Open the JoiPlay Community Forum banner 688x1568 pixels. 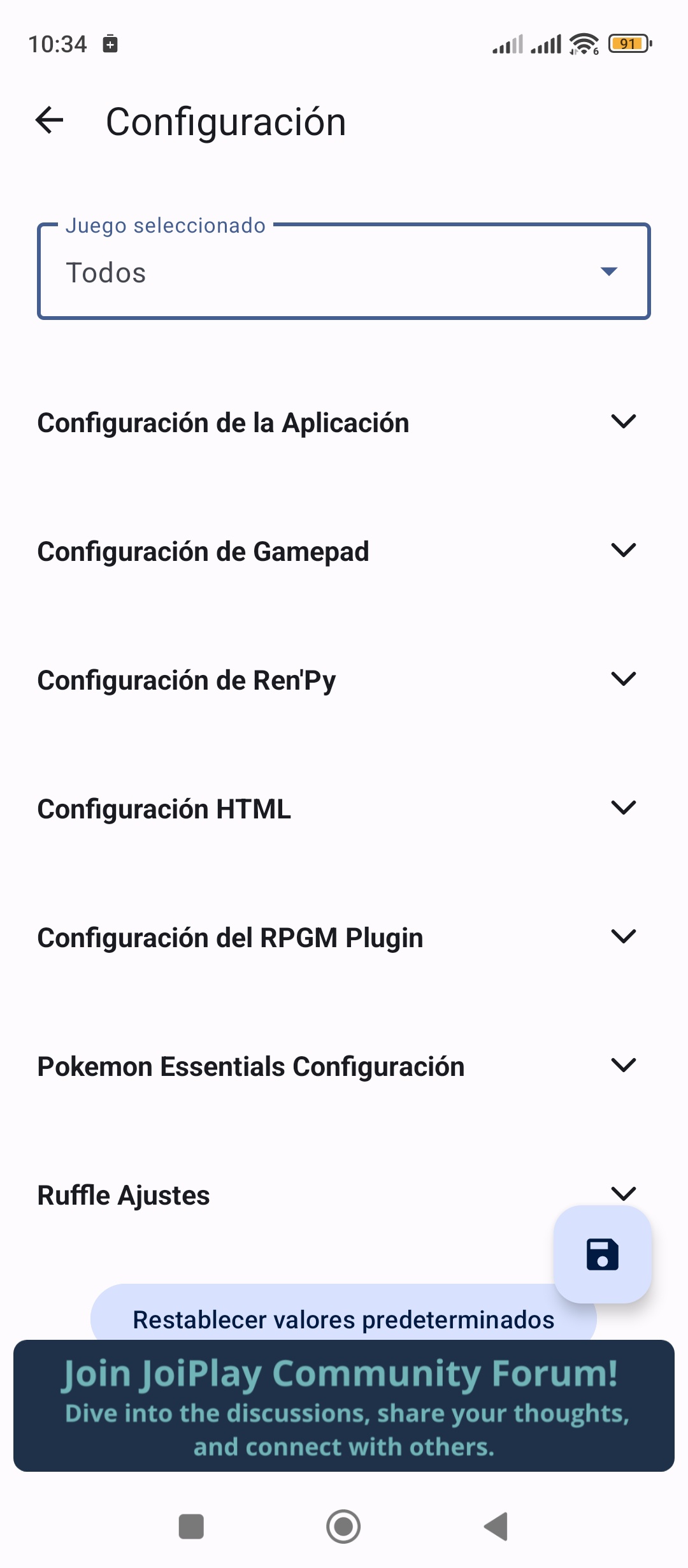pos(344,1406)
